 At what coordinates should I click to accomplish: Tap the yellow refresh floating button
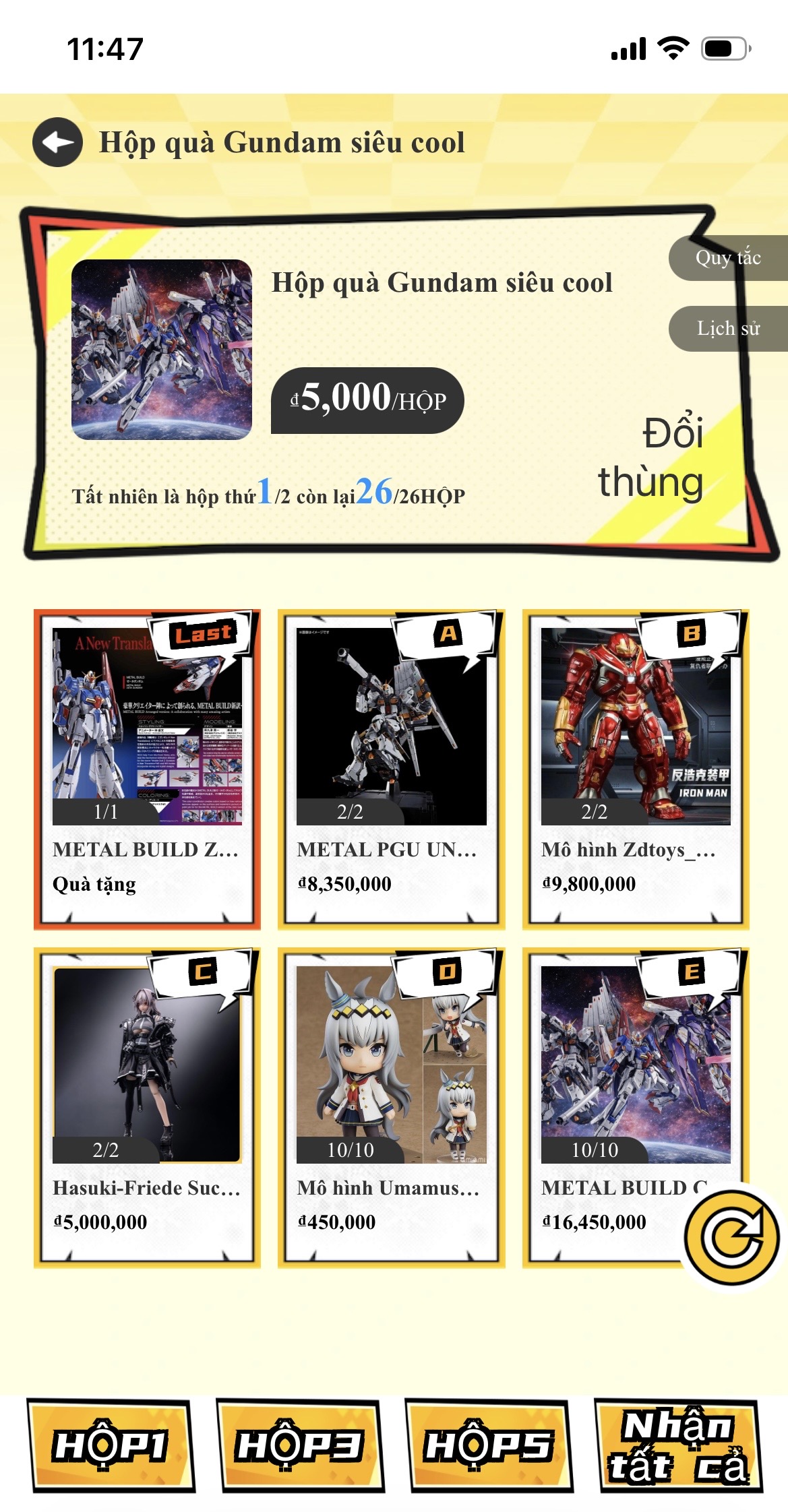[732, 1237]
